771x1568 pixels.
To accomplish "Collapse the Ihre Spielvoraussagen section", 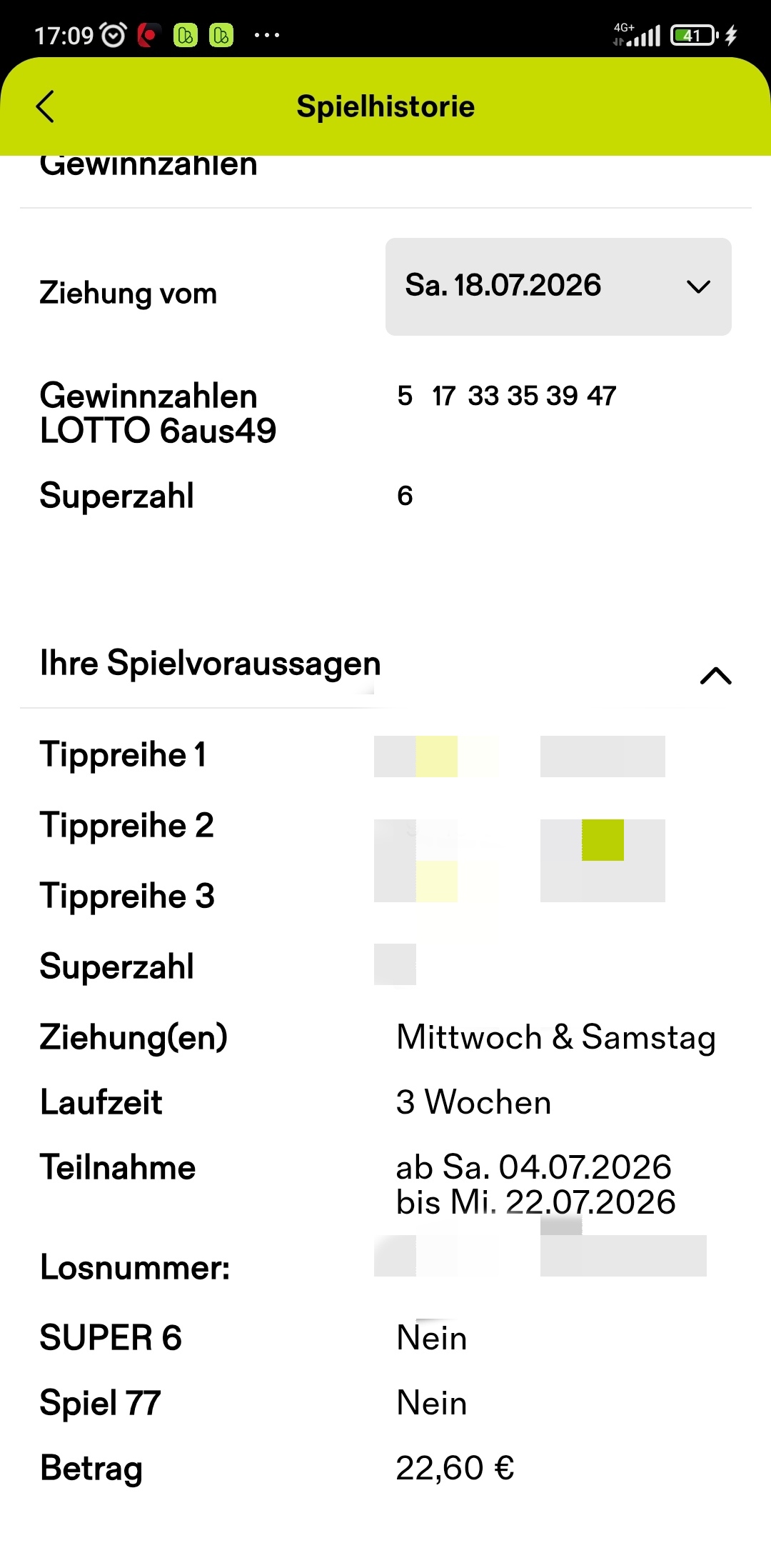I will 715,675.
